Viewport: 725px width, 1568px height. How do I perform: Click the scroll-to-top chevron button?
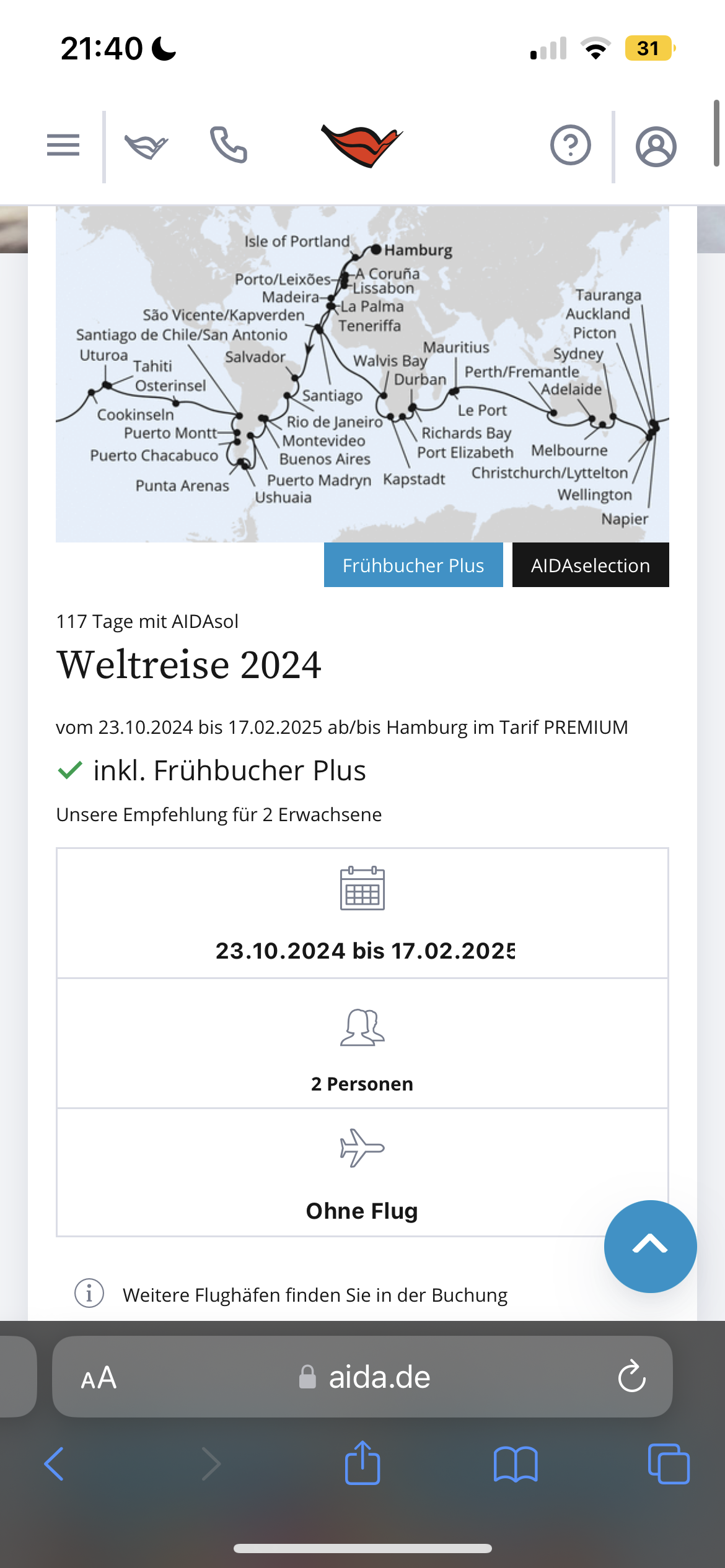[x=649, y=1247]
